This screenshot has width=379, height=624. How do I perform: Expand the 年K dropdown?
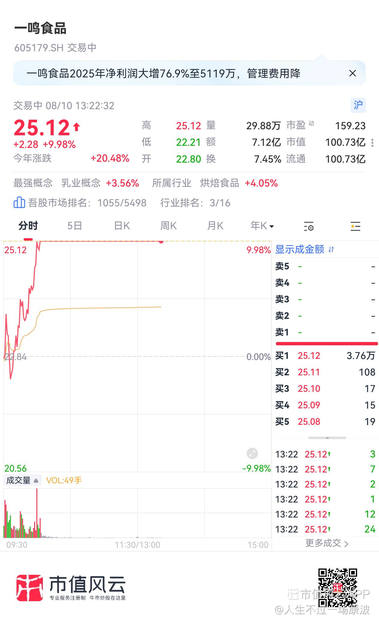click(262, 226)
